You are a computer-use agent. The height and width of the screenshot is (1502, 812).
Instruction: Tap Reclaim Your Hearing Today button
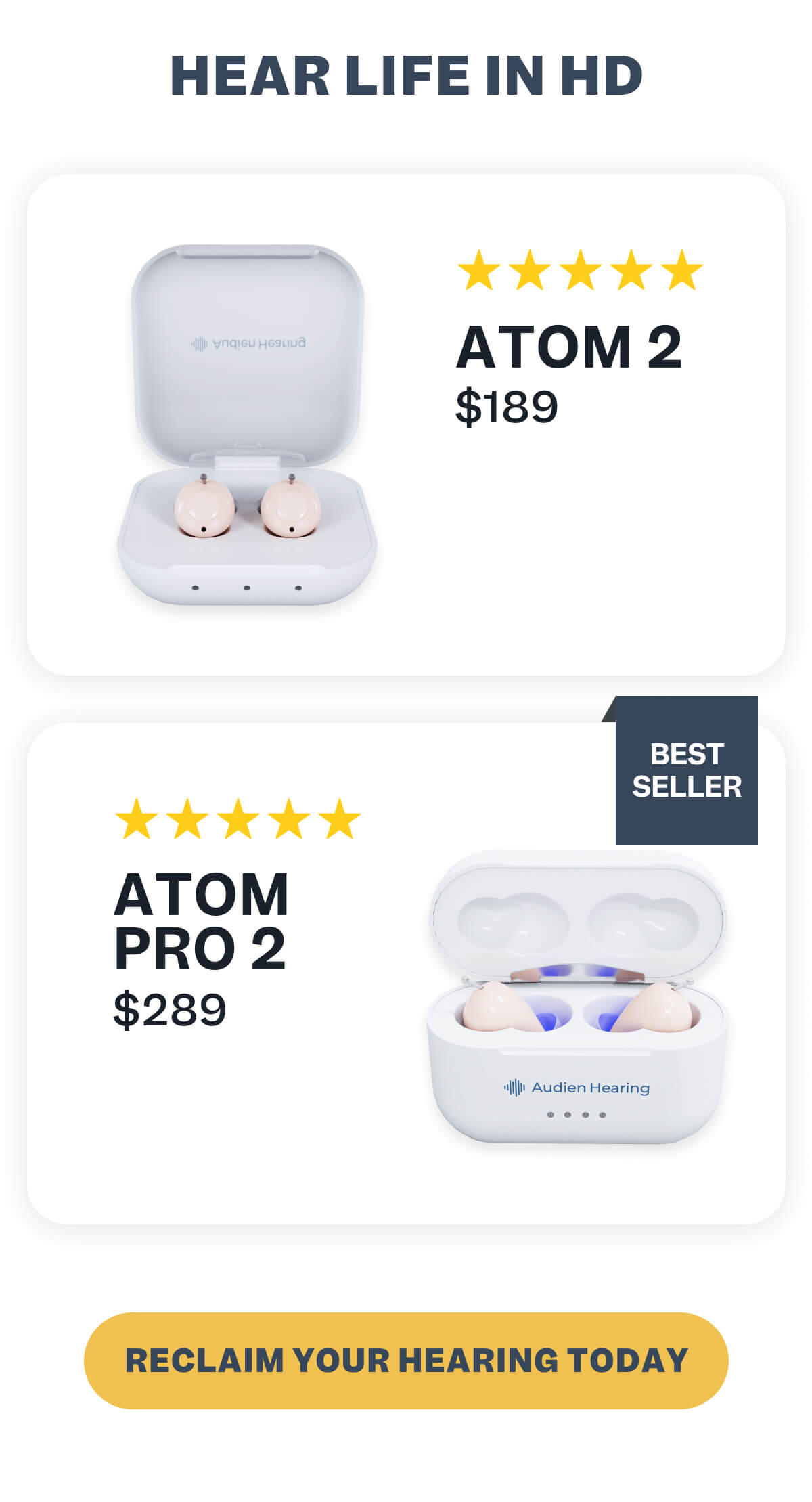(406, 1361)
